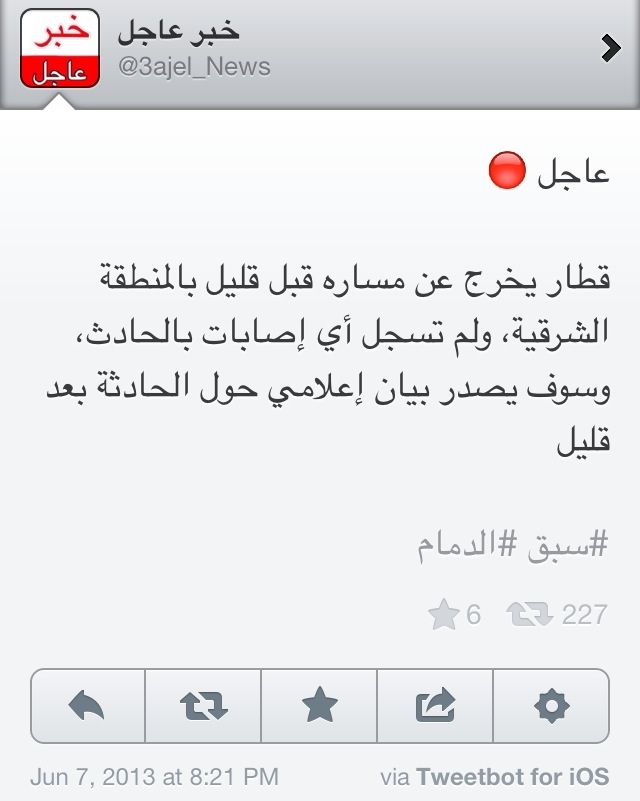View the 227 retweets list
Viewport: 640px width, 801px height.
[x=558, y=614]
